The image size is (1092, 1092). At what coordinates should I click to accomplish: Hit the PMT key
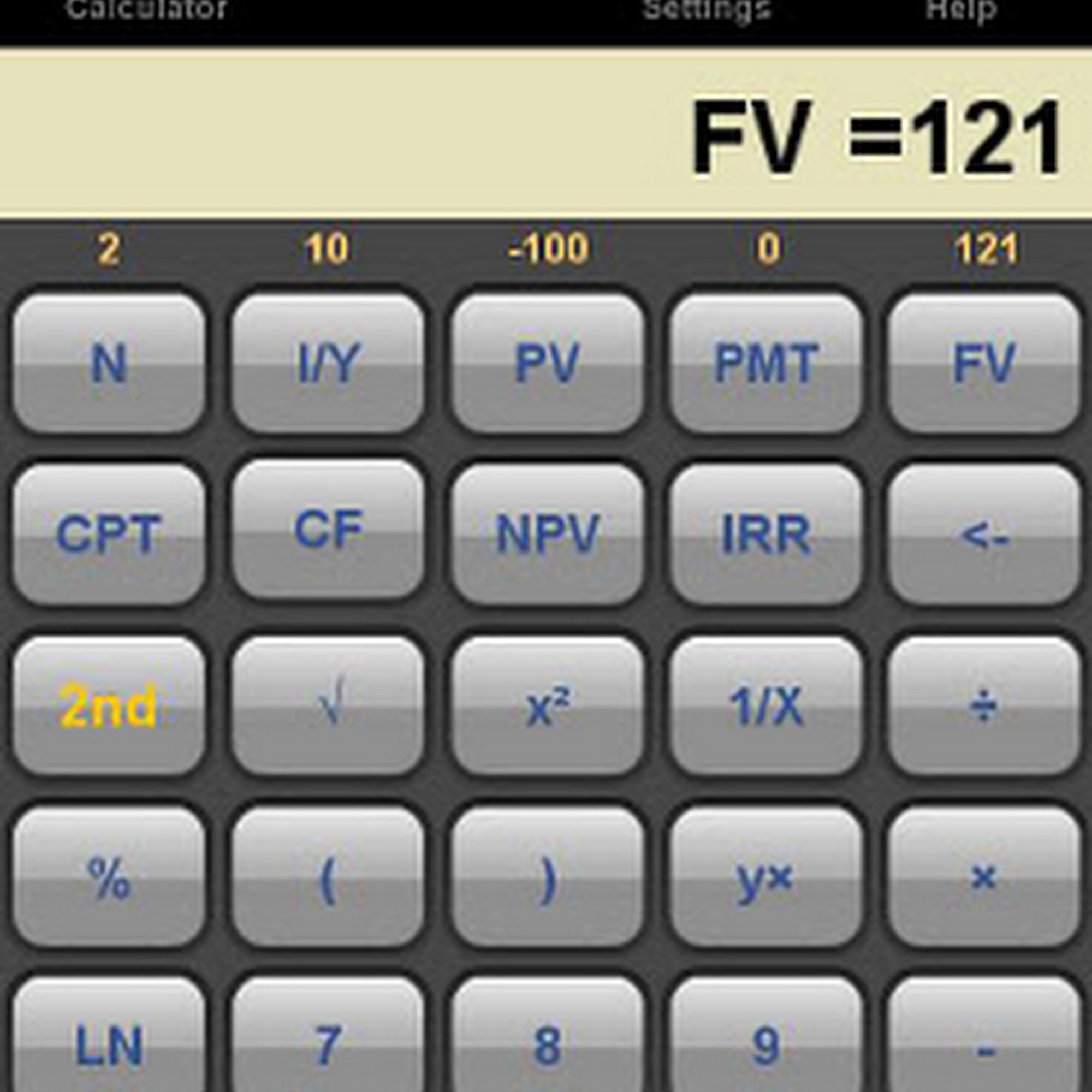click(x=766, y=363)
